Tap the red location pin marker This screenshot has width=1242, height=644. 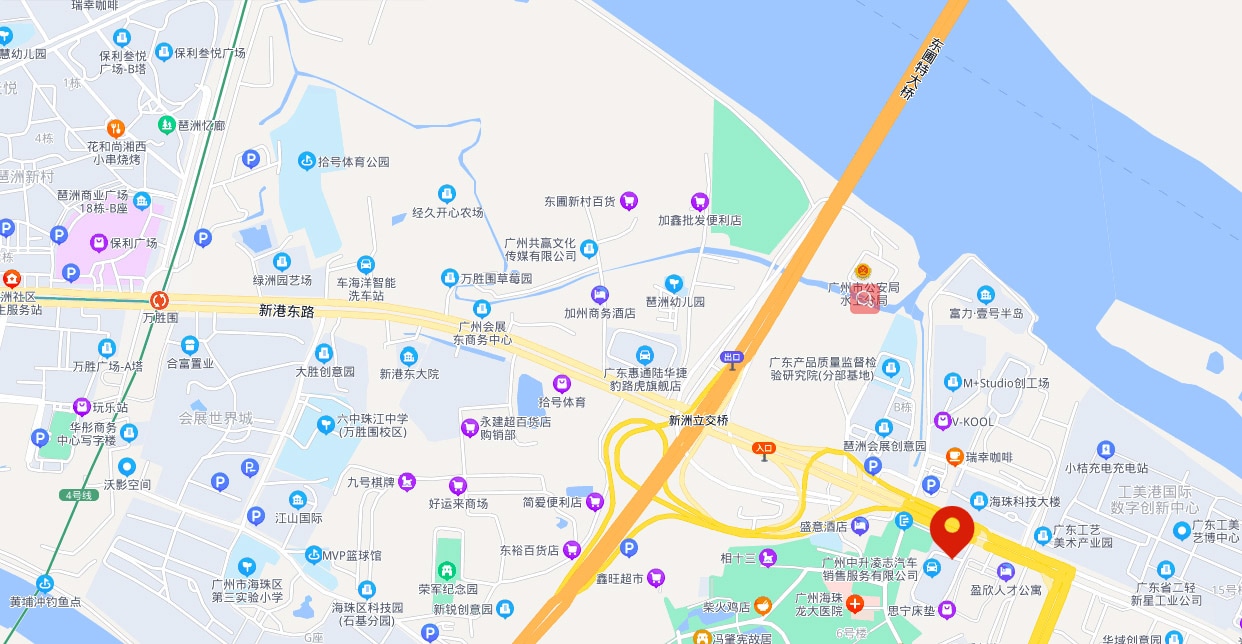tap(952, 529)
